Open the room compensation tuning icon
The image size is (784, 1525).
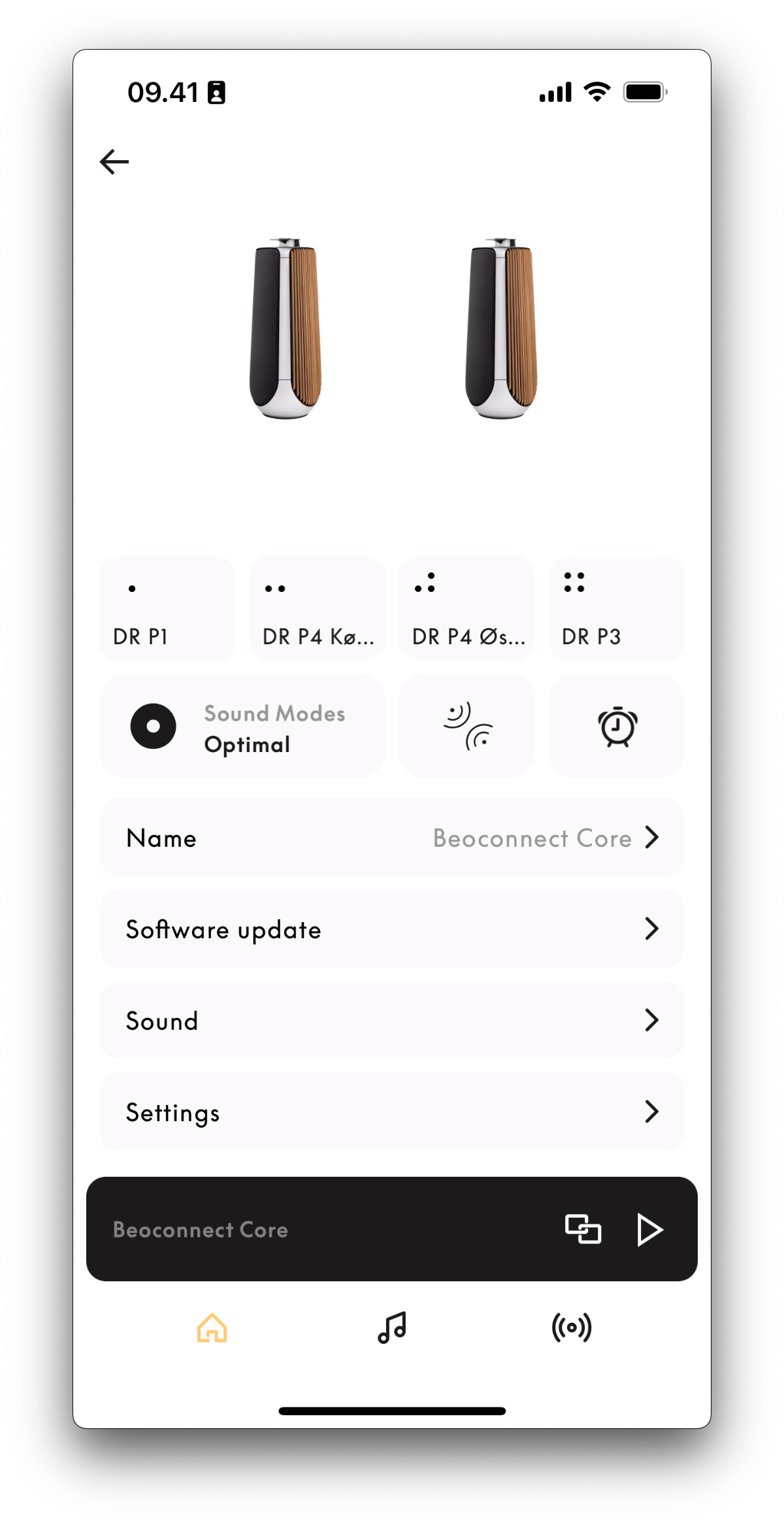tap(466, 727)
